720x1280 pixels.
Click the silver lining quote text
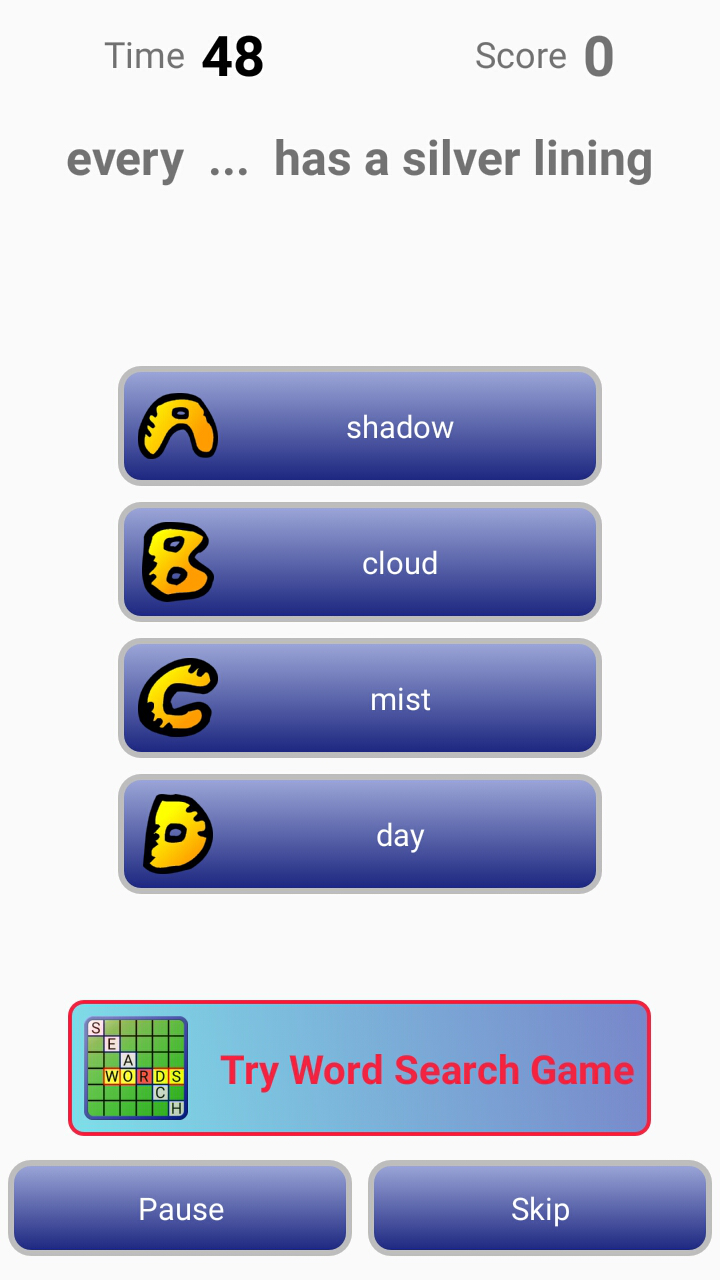pos(360,159)
